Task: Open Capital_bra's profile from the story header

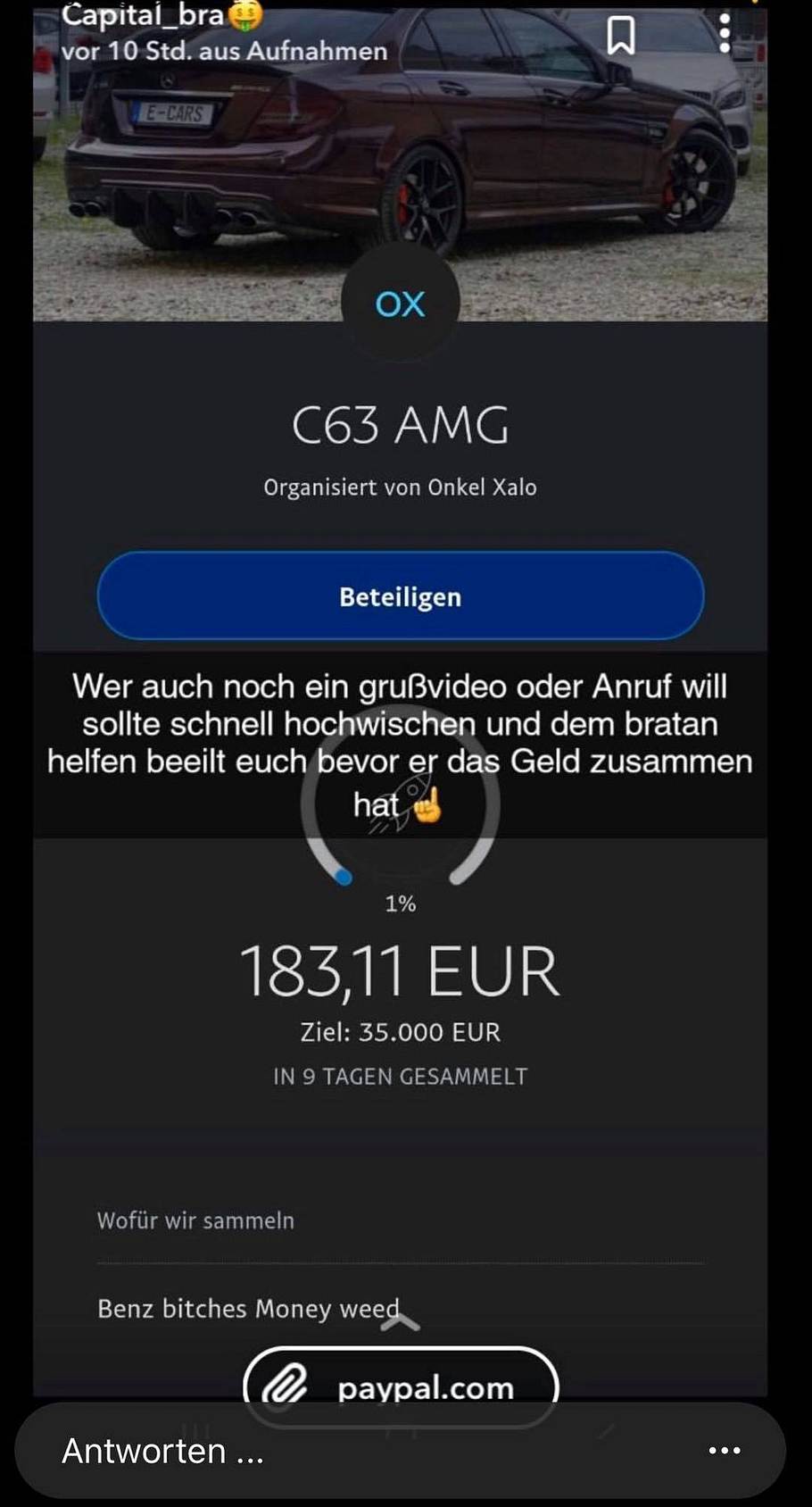Action: [143, 15]
